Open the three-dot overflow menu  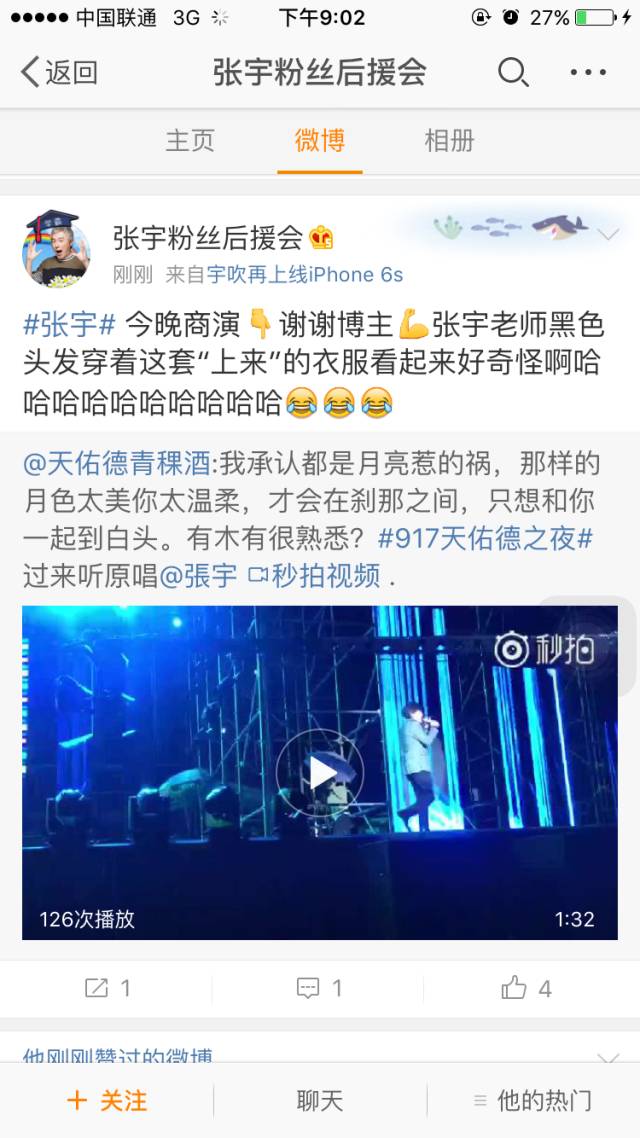pos(588,72)
